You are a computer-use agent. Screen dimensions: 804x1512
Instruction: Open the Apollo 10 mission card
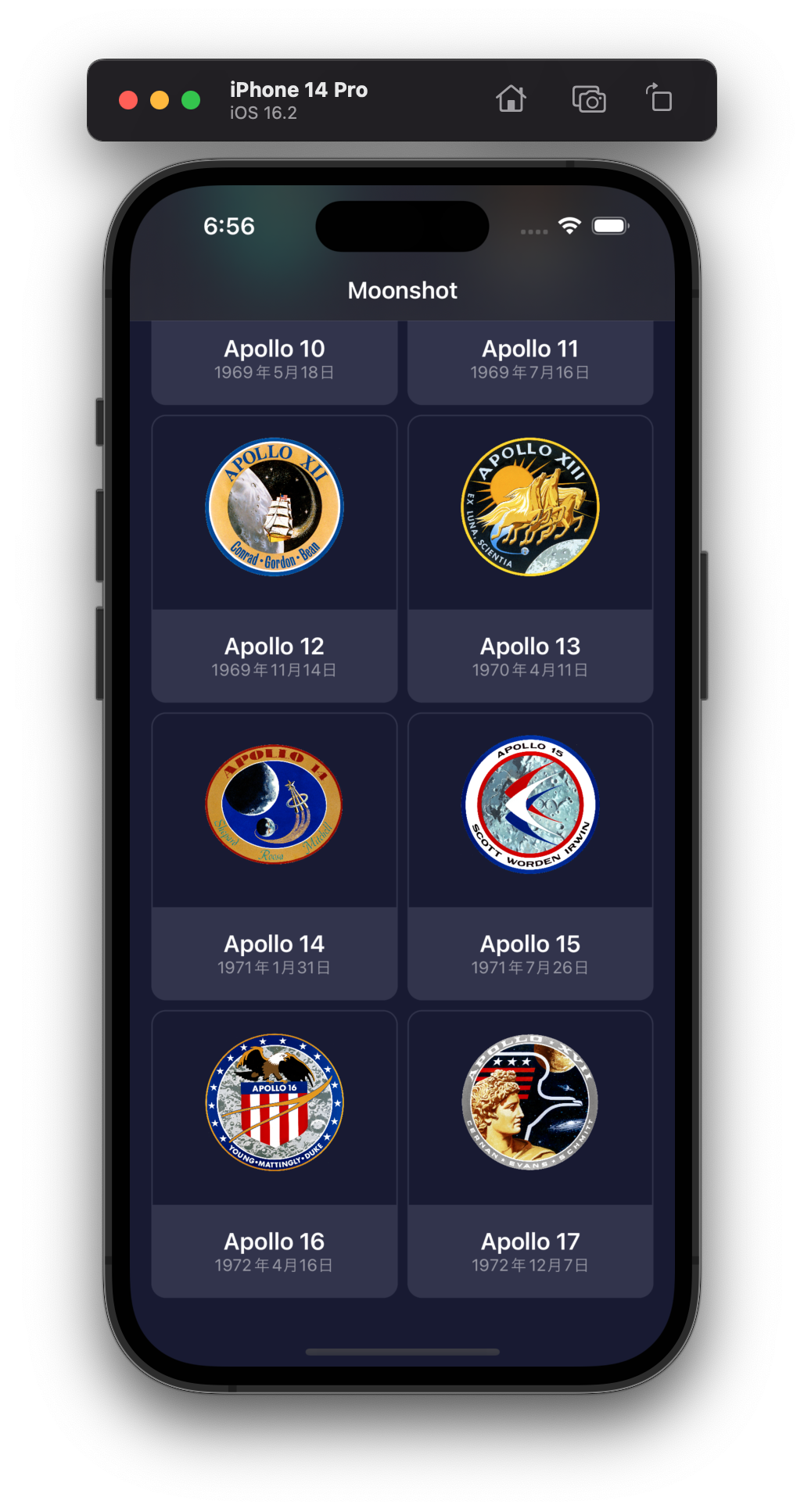(274, 362)
